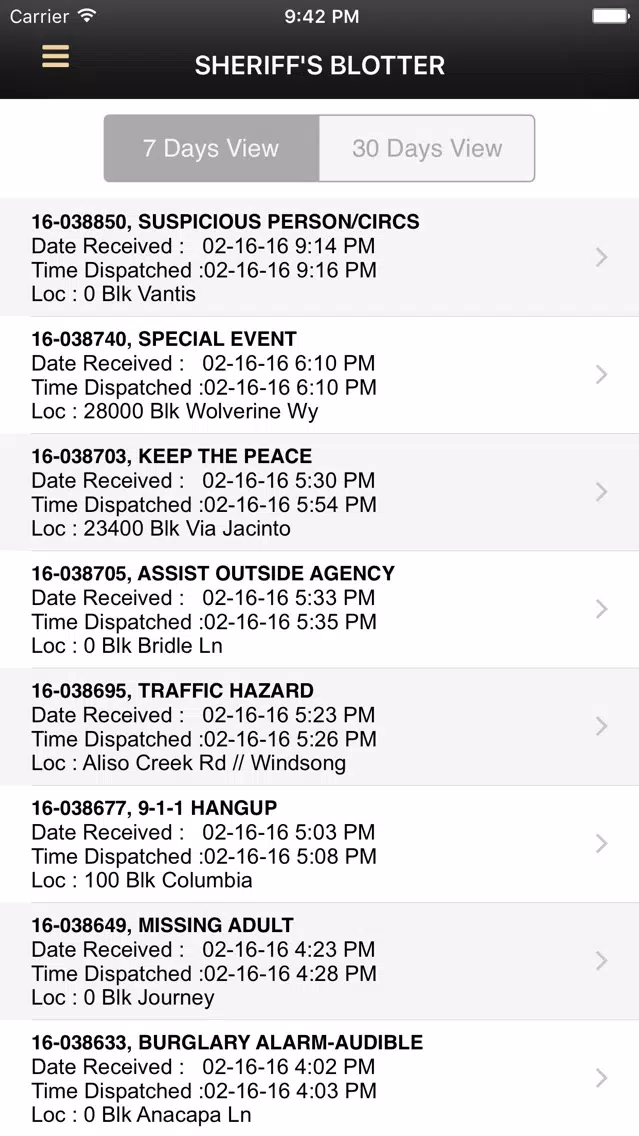Open the Missing Adult incident

click(x=320, y=961)
